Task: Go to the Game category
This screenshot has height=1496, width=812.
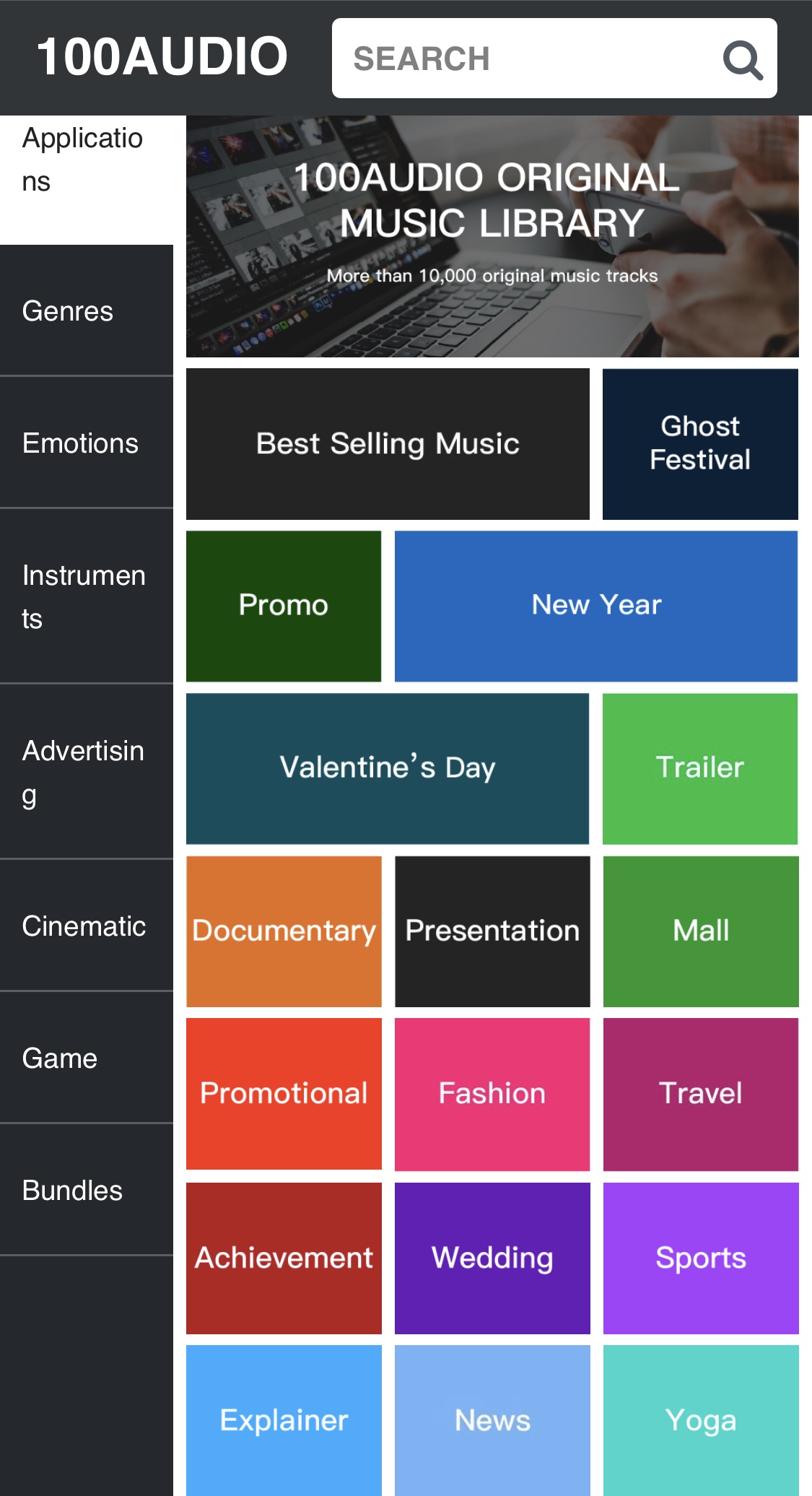Action: (x=86, y=1058)
